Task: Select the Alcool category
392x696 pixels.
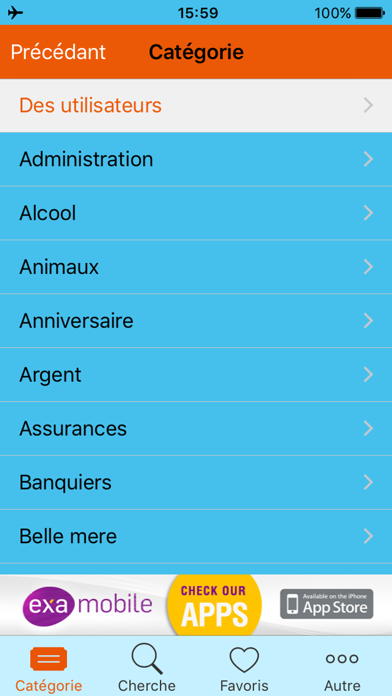Action: 196,214
